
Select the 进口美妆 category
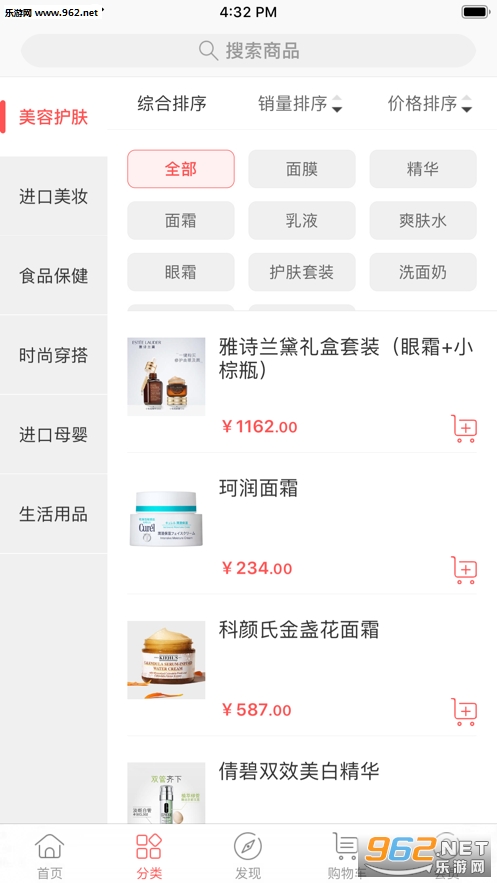53,197
